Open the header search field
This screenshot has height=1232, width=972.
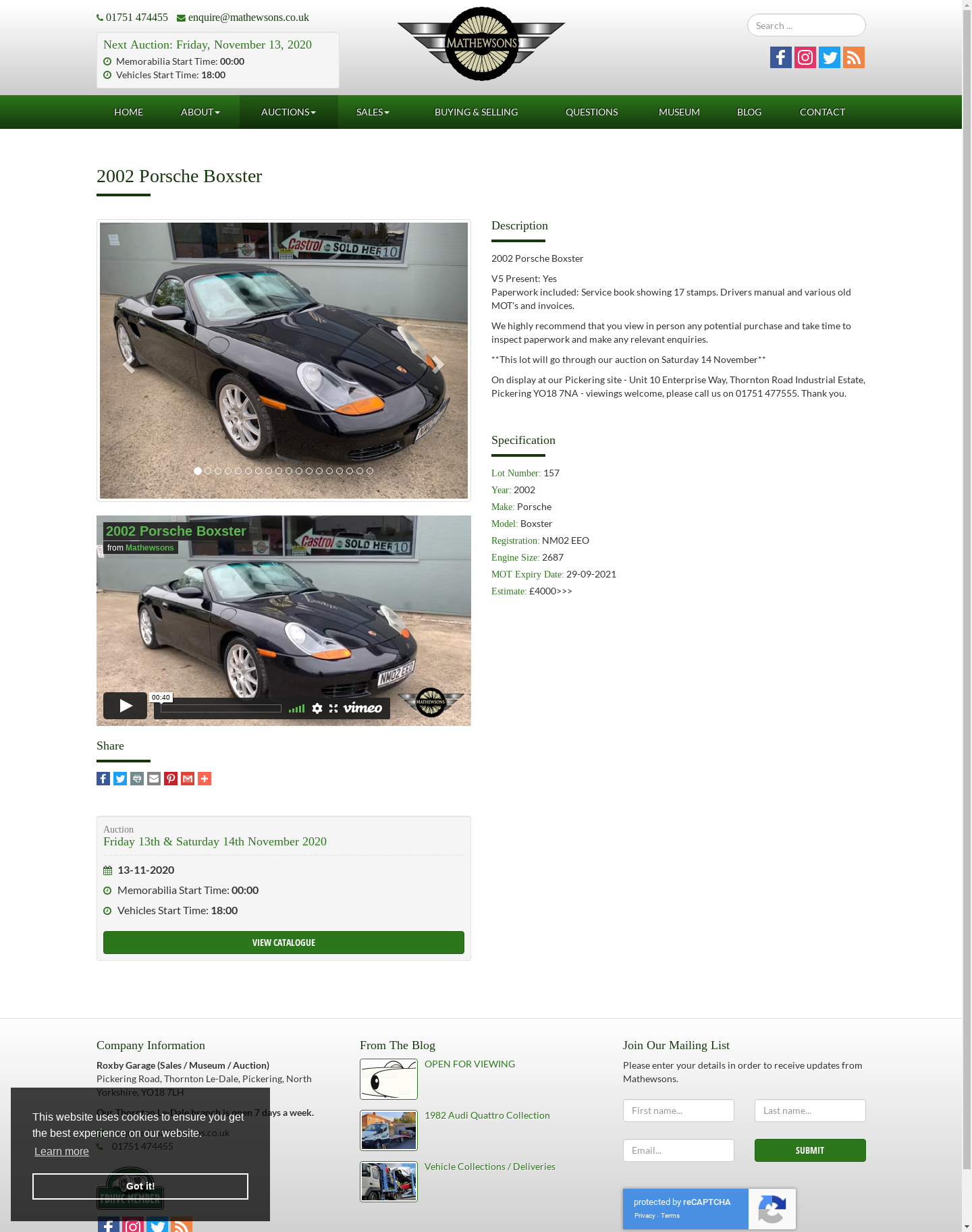coord(806,26)
